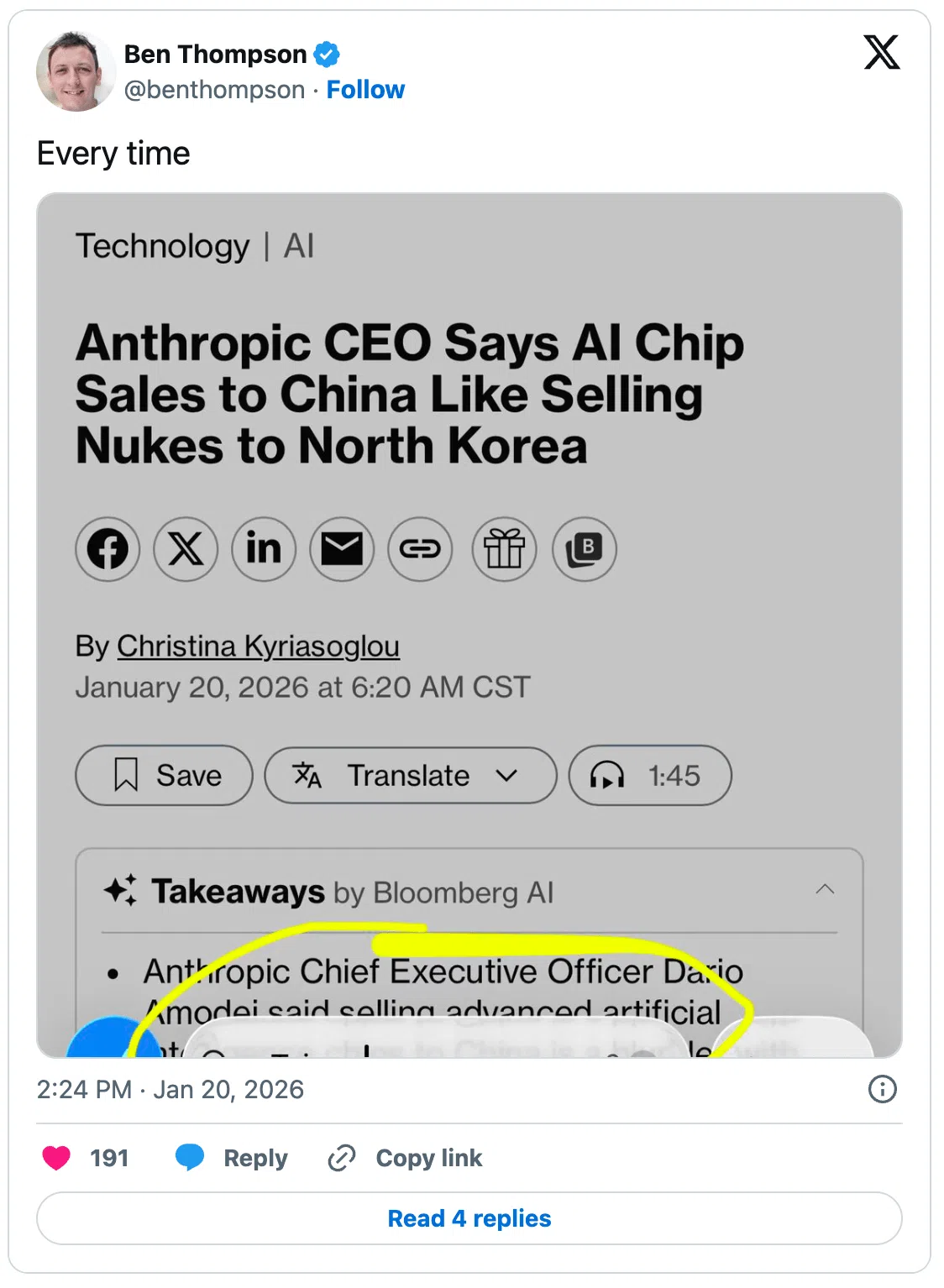Copy link to this tweet

tap(405, 1158)
